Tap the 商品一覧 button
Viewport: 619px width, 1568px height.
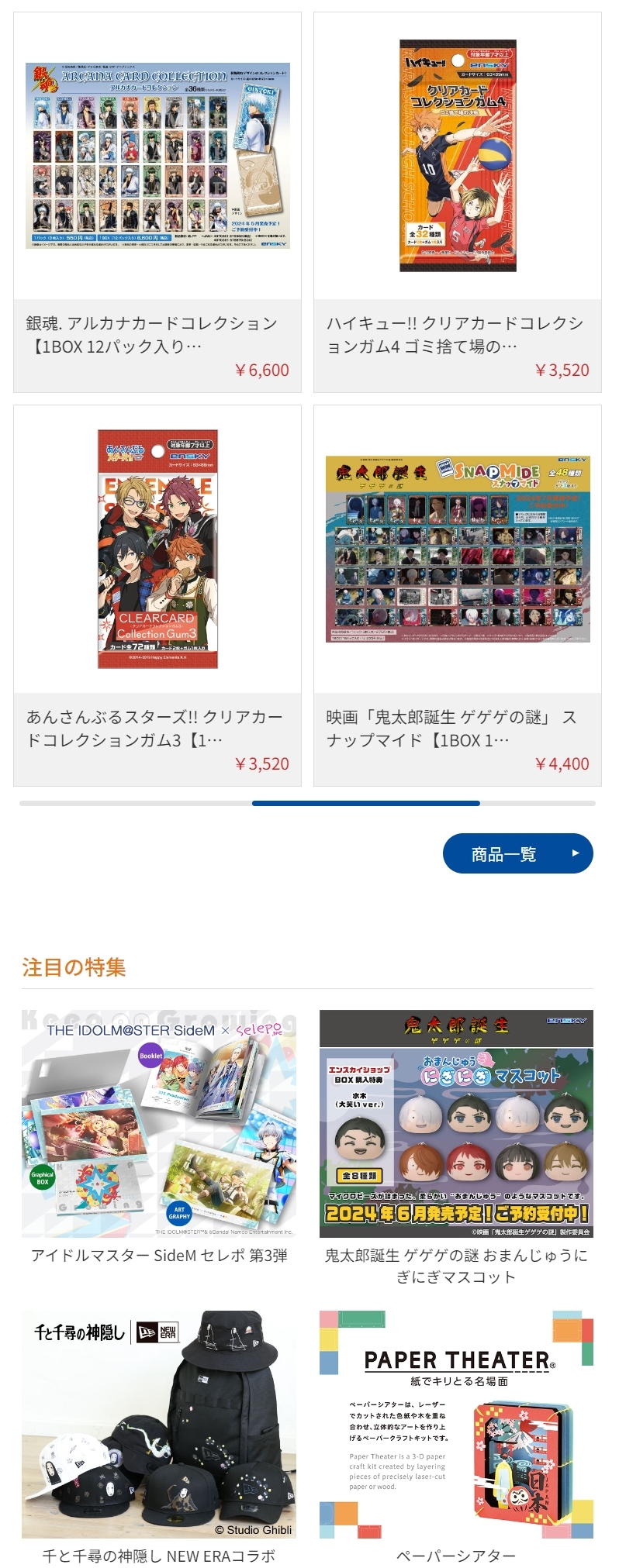click(517, 853)
